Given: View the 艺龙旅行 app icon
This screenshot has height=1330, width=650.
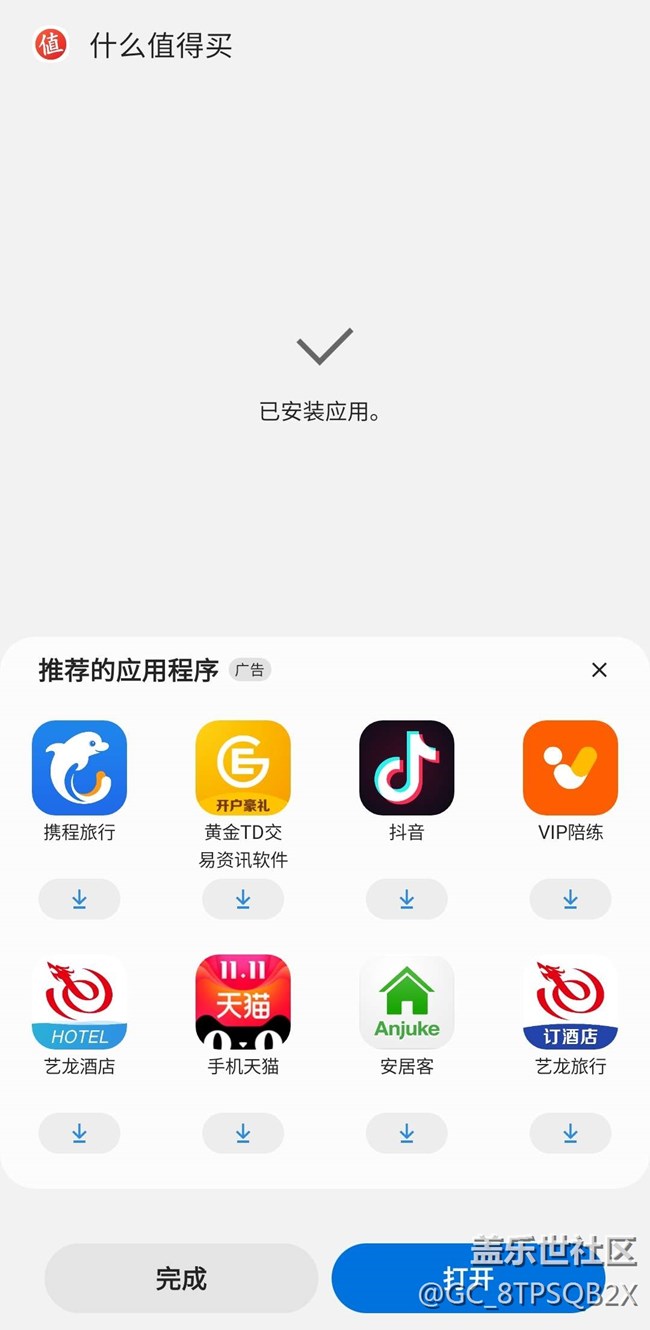Looking at the screenshot, I should [570, 1002].
